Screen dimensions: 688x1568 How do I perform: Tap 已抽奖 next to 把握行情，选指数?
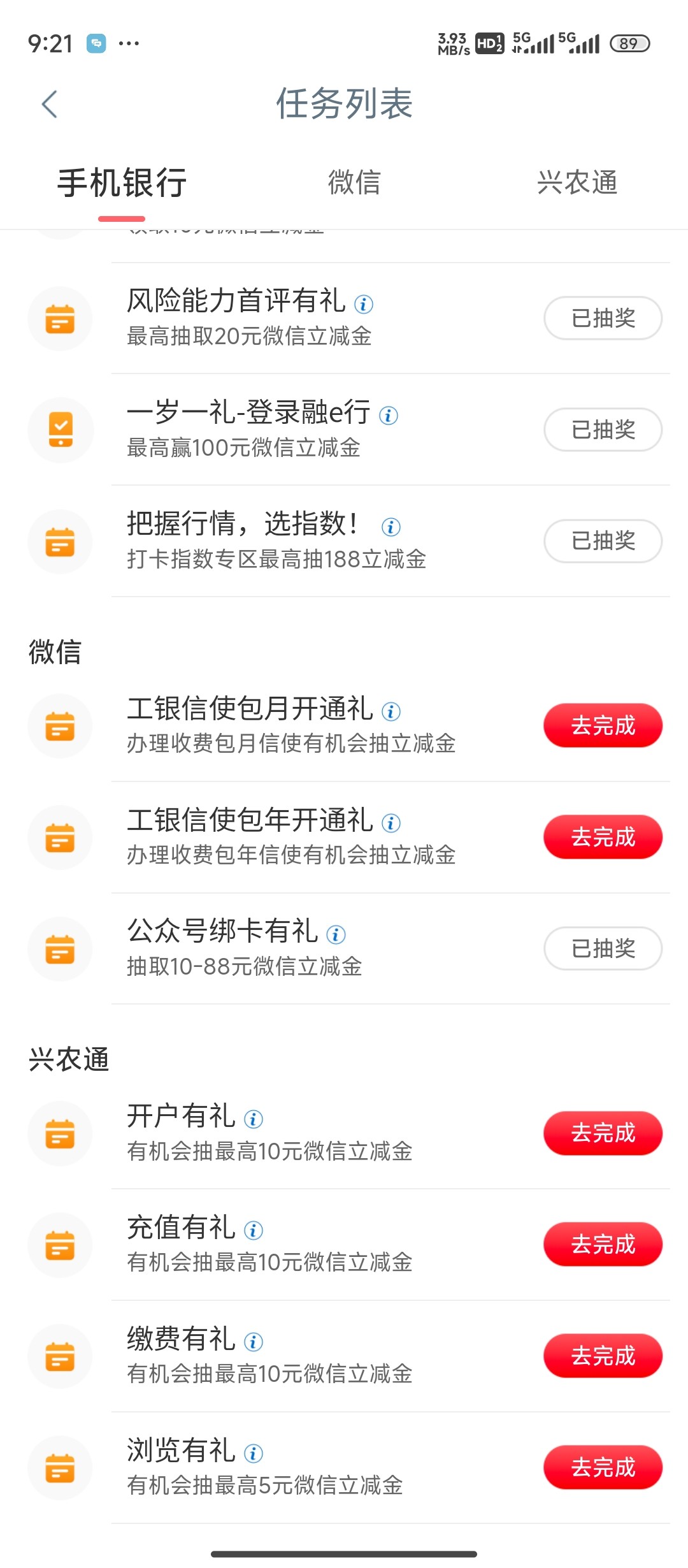click(603, 541)
